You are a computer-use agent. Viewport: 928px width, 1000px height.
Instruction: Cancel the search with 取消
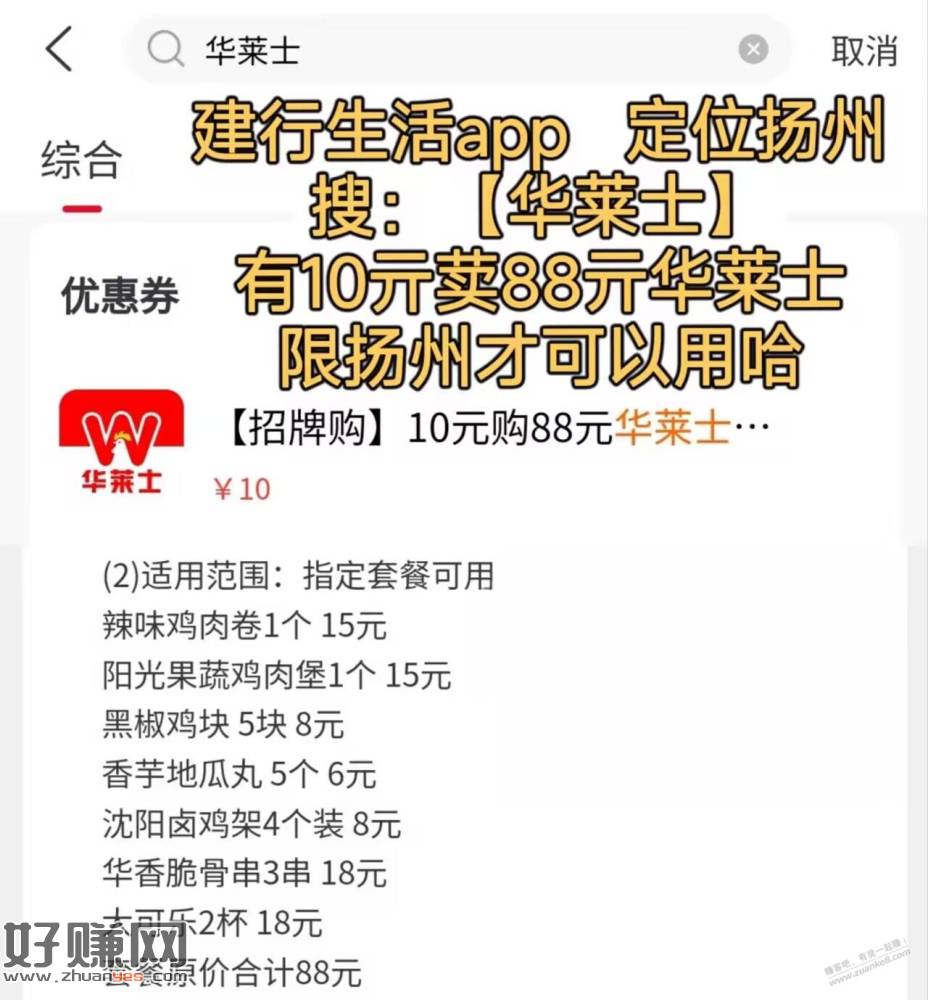pos(864,50)
